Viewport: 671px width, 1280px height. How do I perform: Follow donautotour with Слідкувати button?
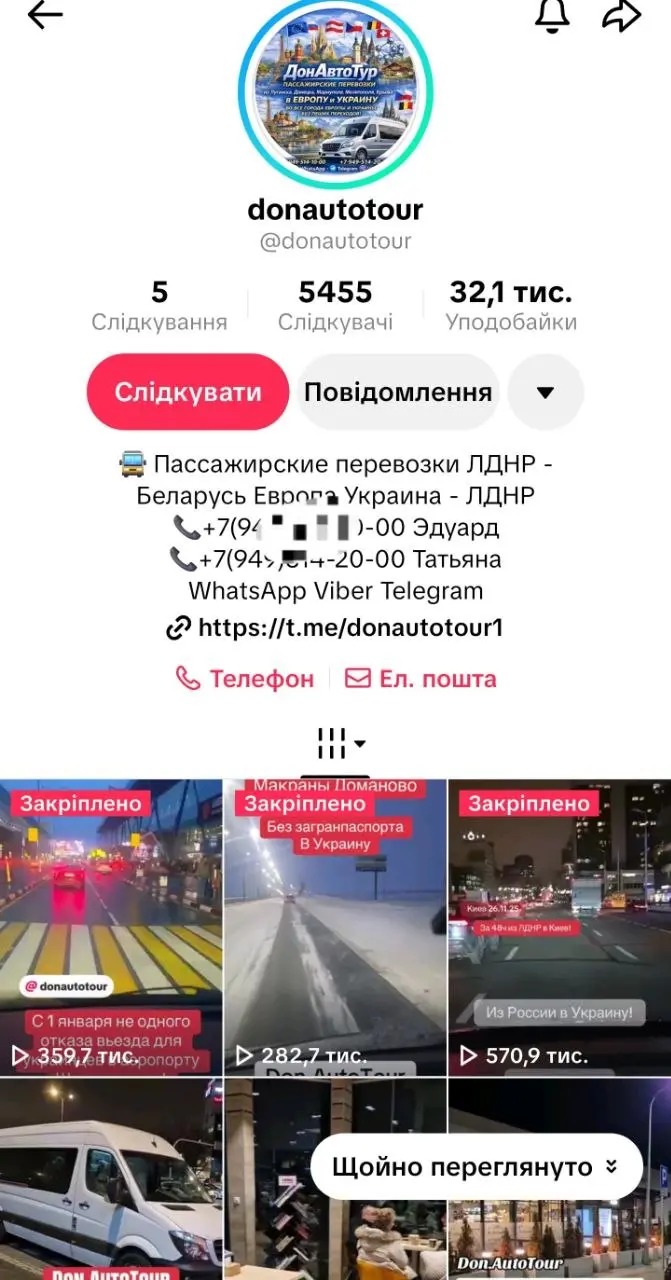click(x=188, y=391)
